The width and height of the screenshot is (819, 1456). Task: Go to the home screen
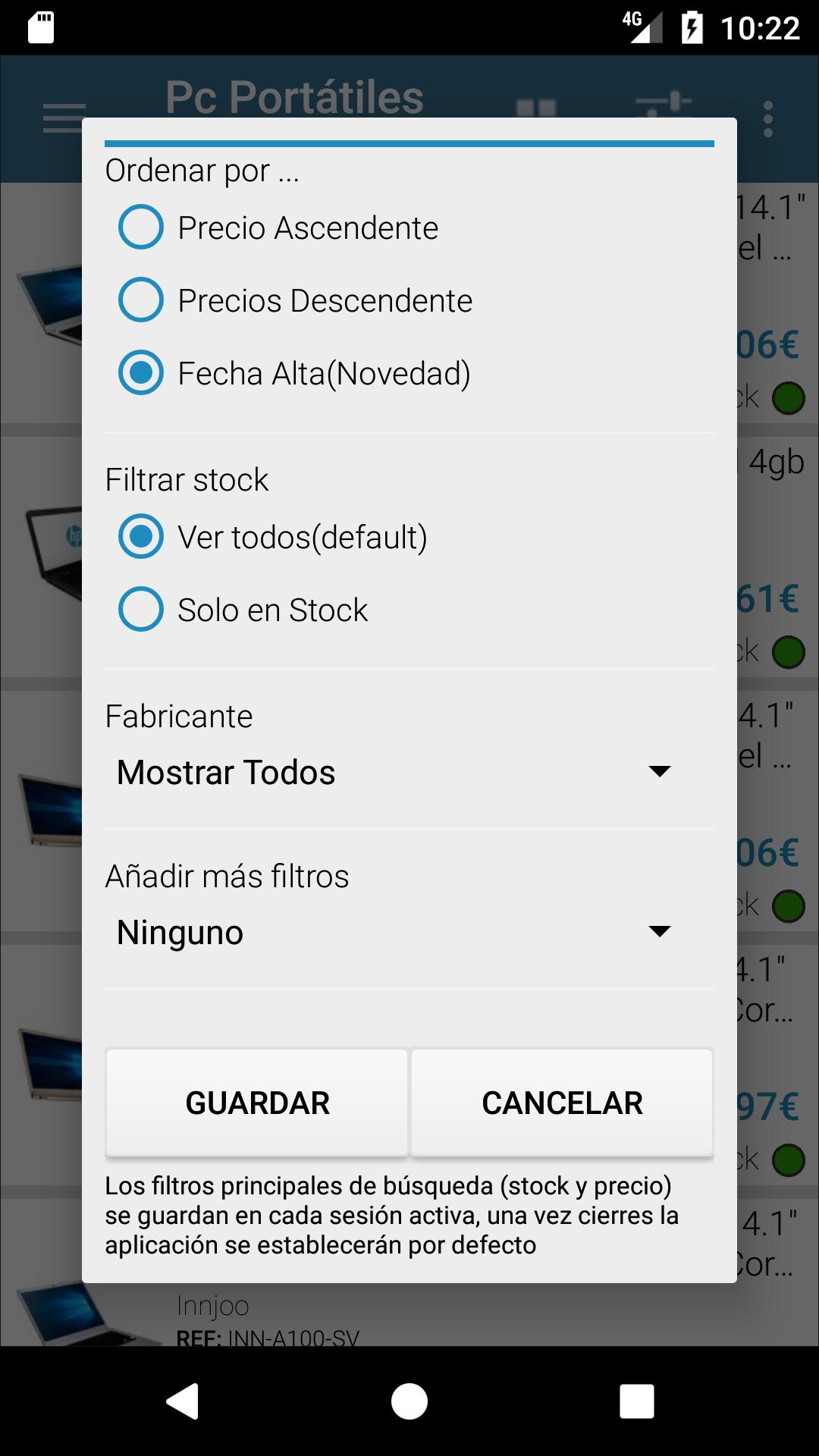[x=409, y=1401]
